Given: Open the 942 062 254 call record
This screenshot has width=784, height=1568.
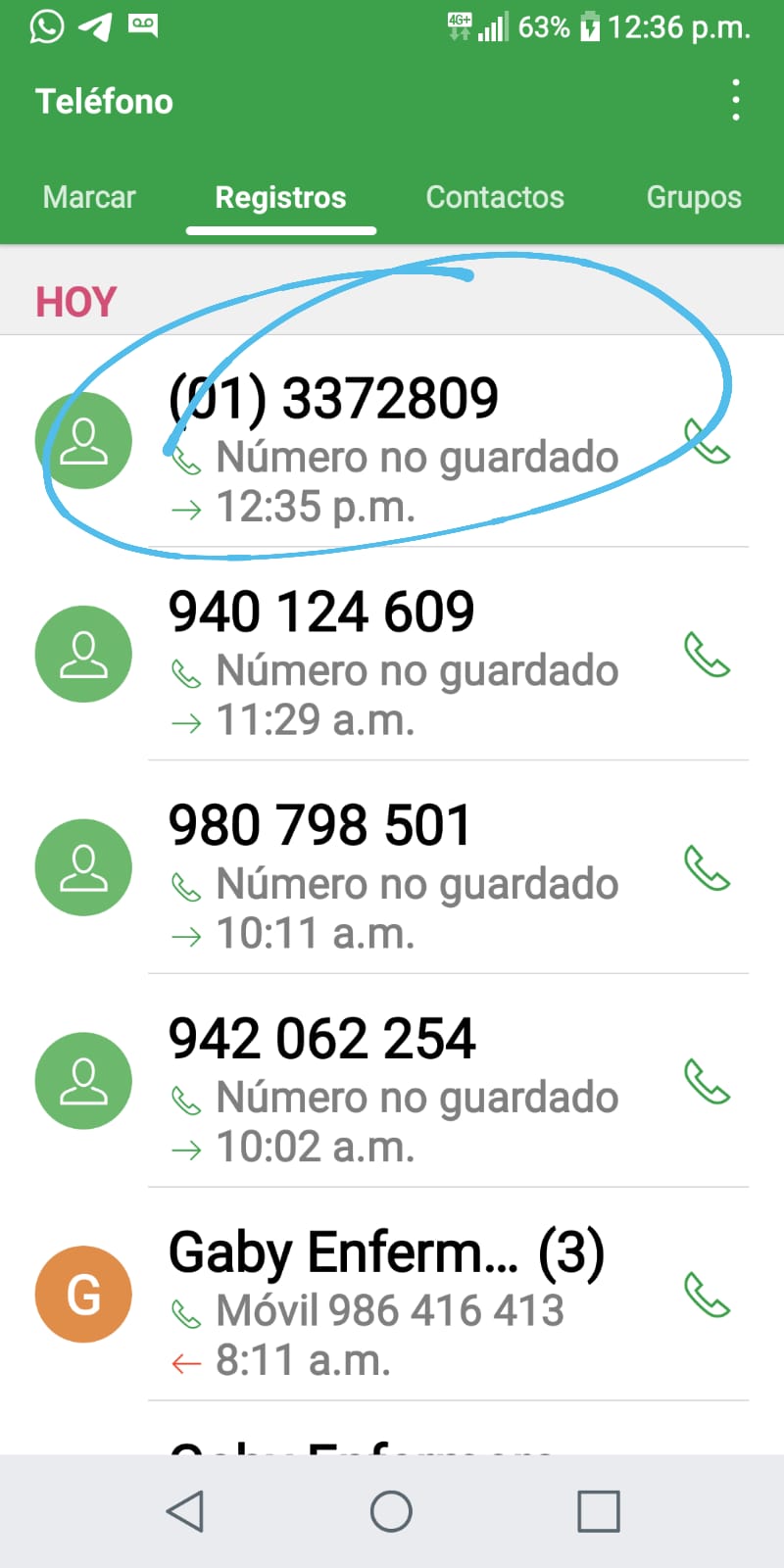Looking at the screenshot, I should click(x=392, y=1081).
